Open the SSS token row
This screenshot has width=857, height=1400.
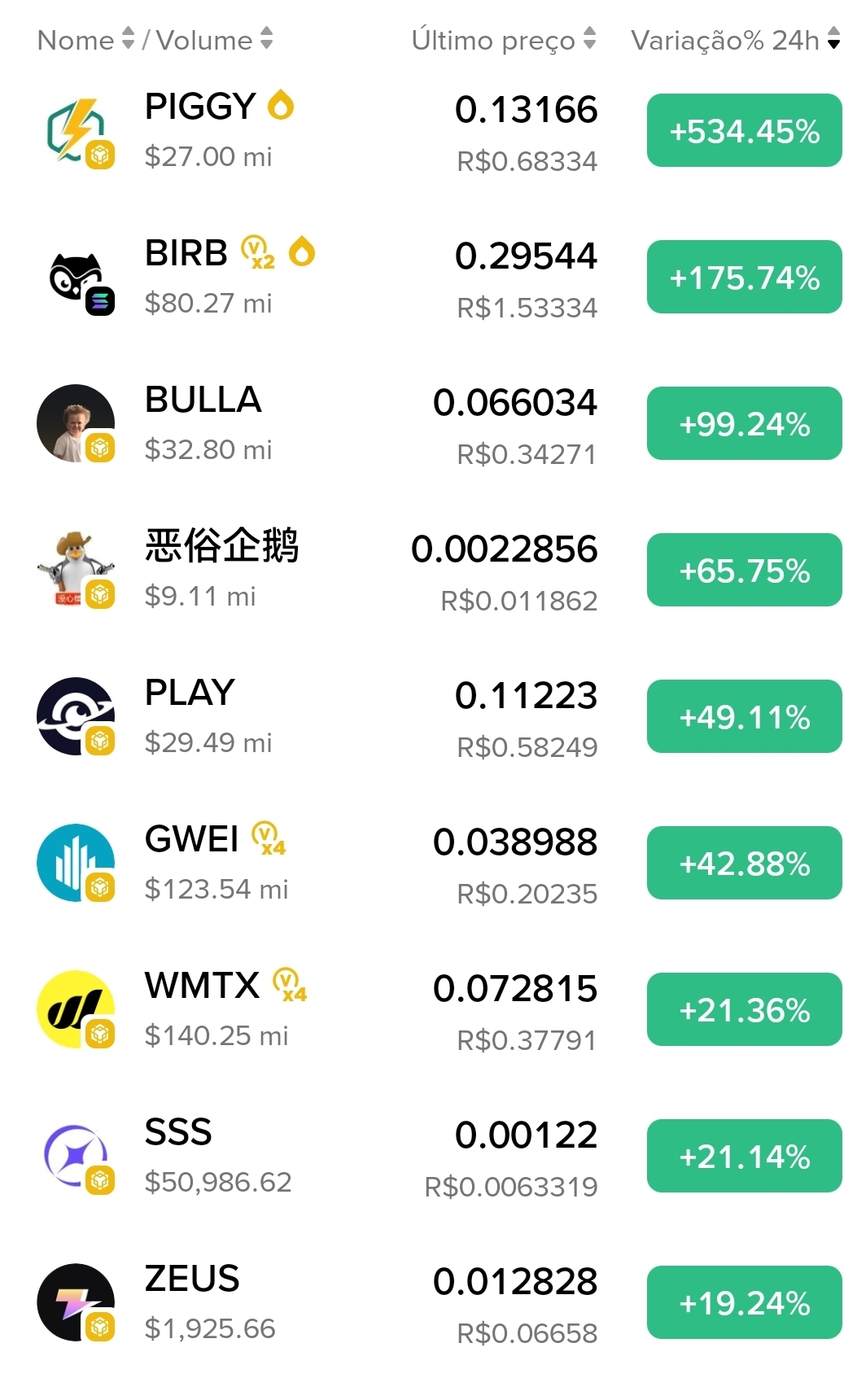178,1132
